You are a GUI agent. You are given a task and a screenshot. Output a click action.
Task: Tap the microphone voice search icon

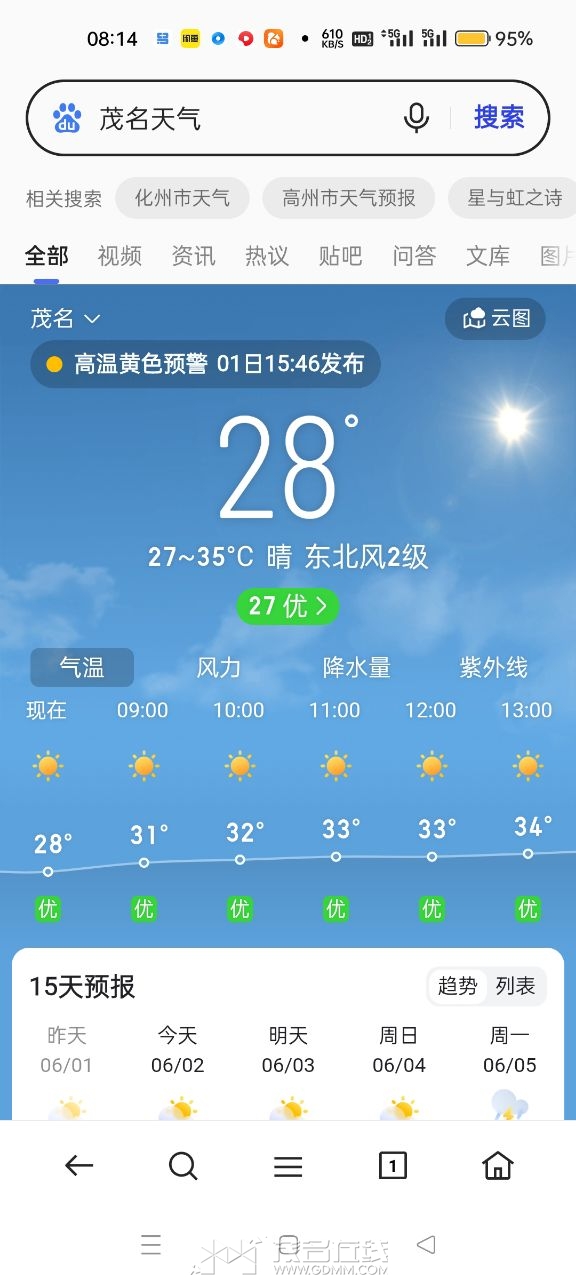point(417,118)
